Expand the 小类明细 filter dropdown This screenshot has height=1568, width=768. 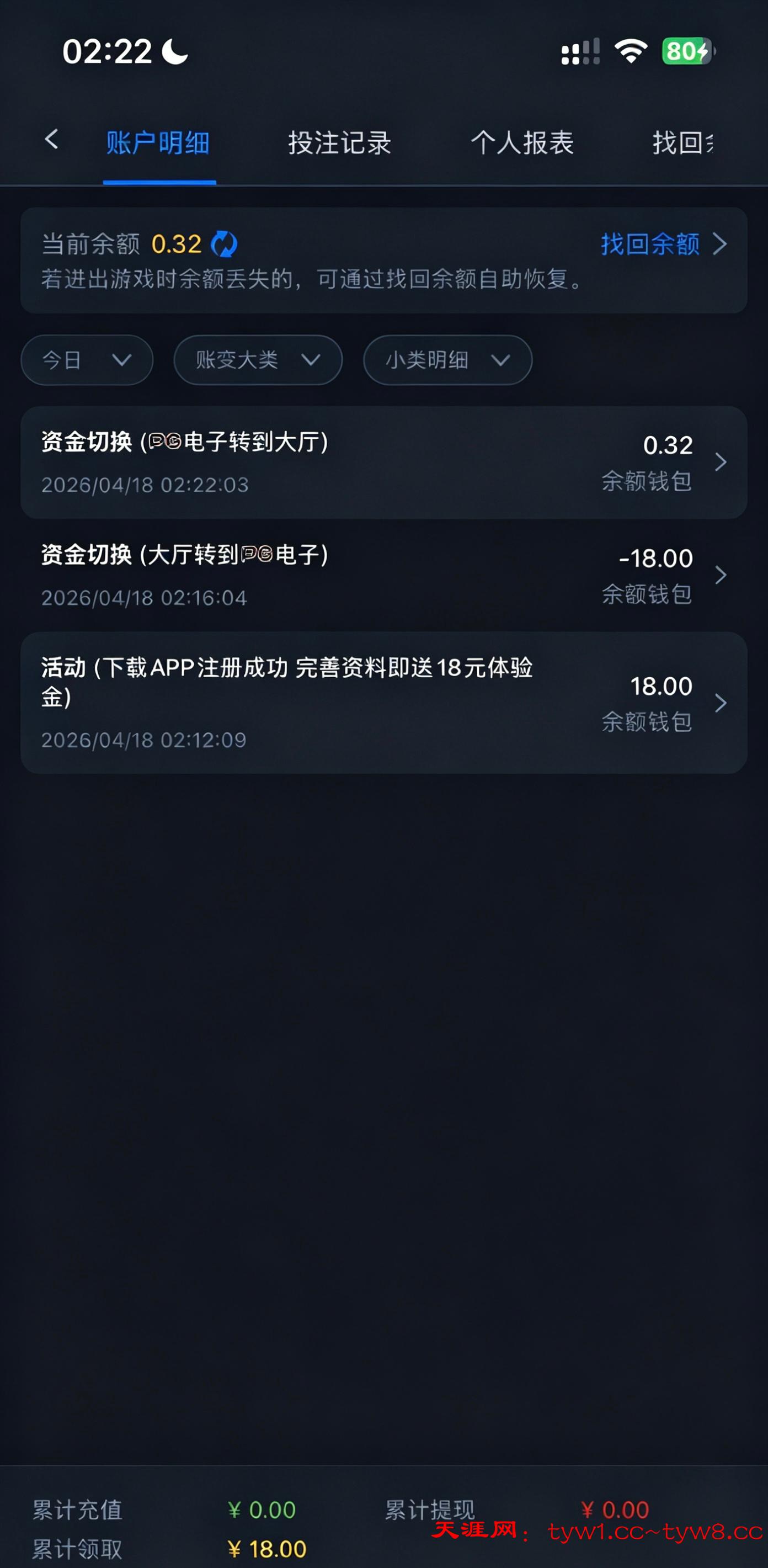447,360
